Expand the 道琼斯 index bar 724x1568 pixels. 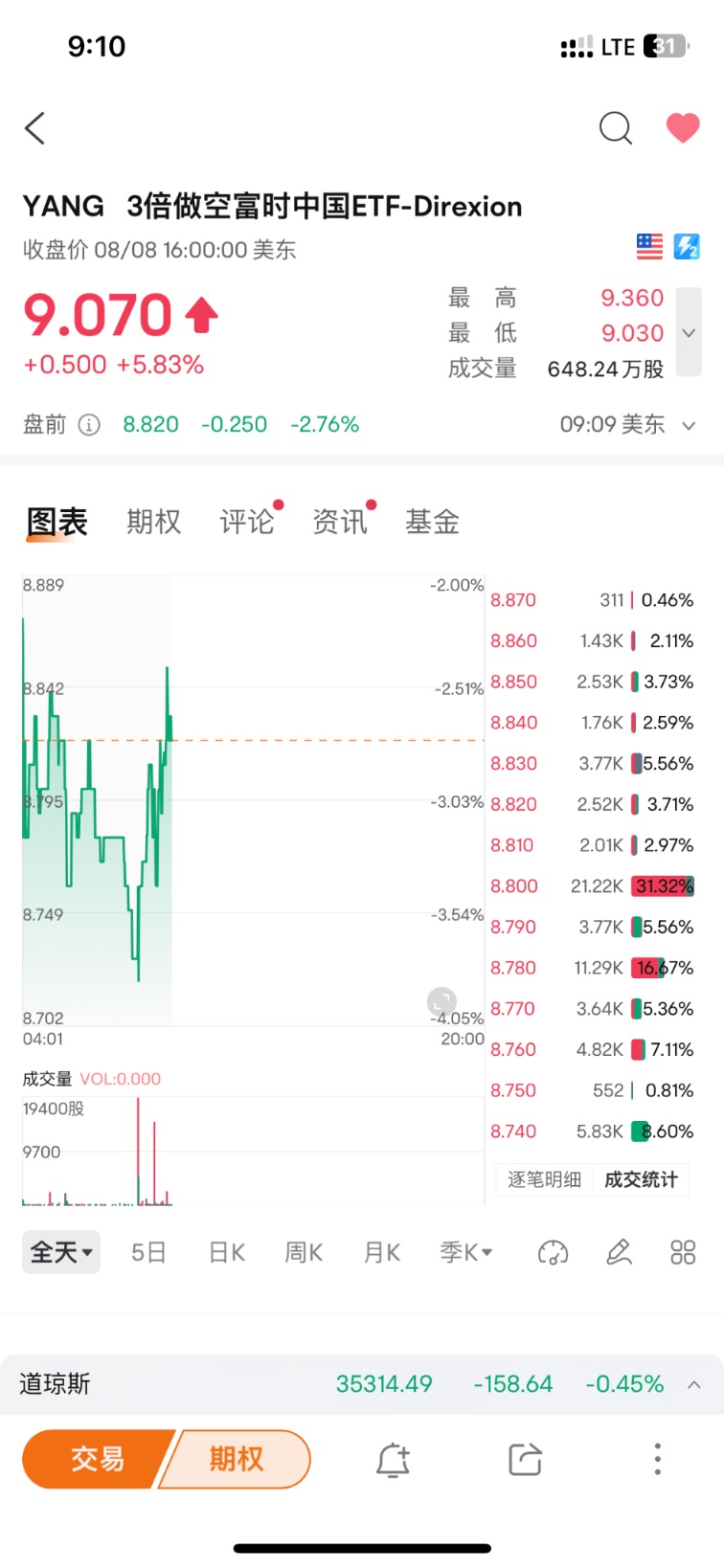694,1384
